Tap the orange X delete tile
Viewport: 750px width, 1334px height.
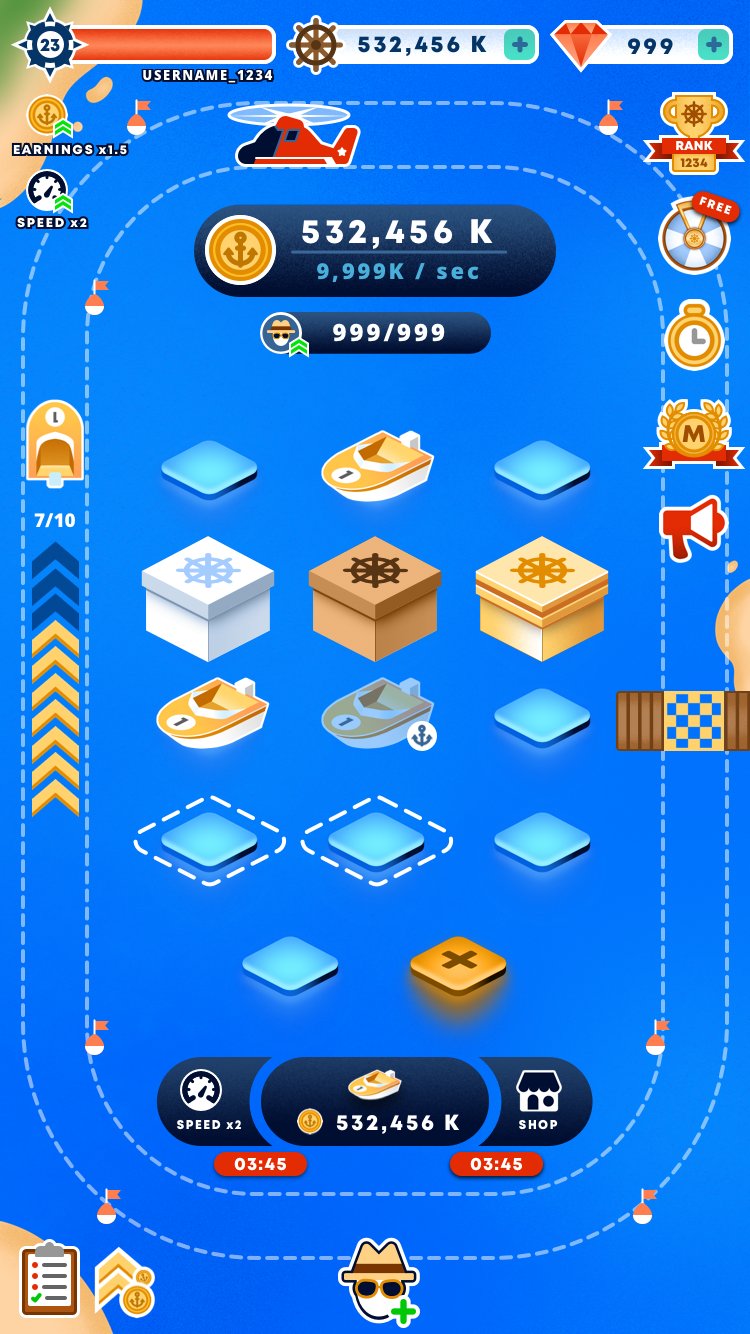click(458, 963)
